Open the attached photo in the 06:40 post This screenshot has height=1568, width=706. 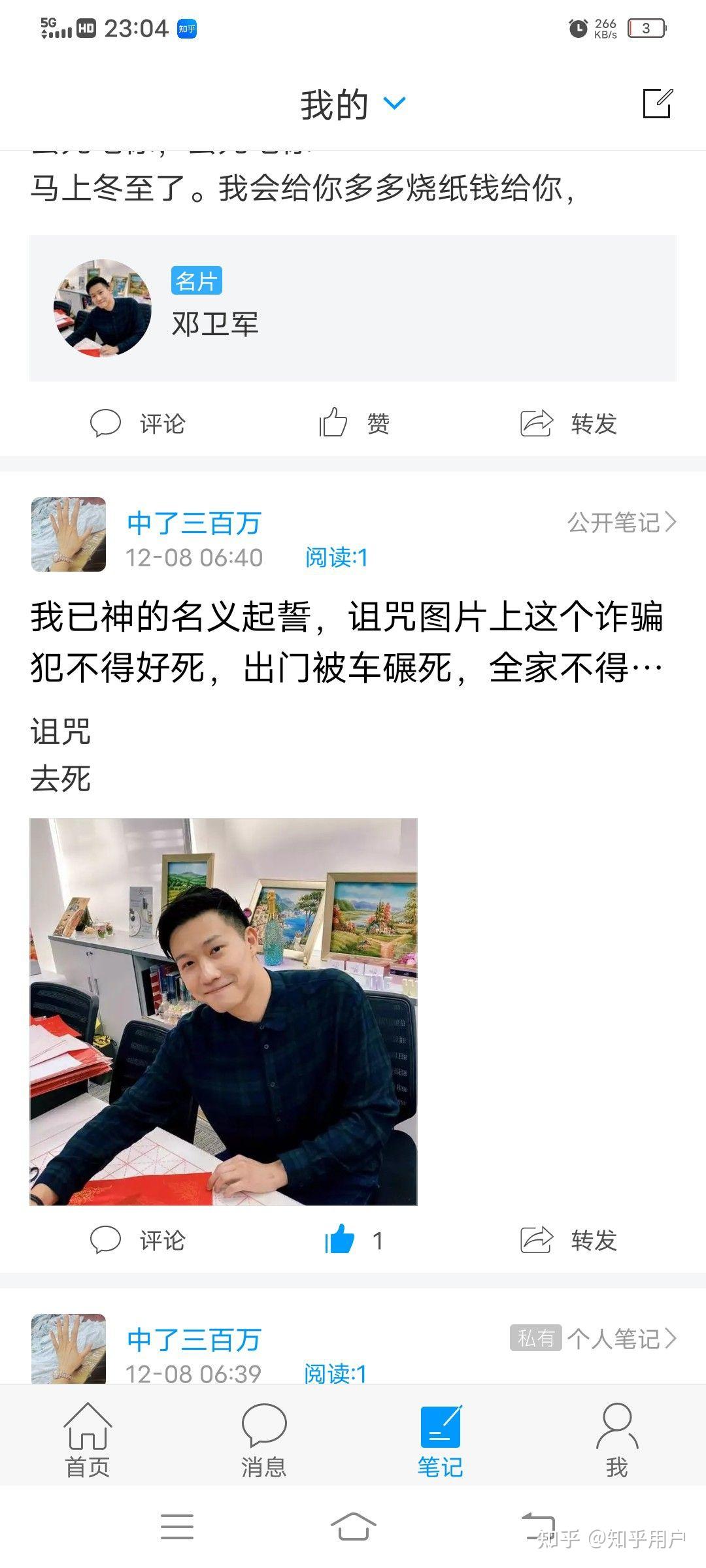pyautogui.click(x=224, y=1012)
